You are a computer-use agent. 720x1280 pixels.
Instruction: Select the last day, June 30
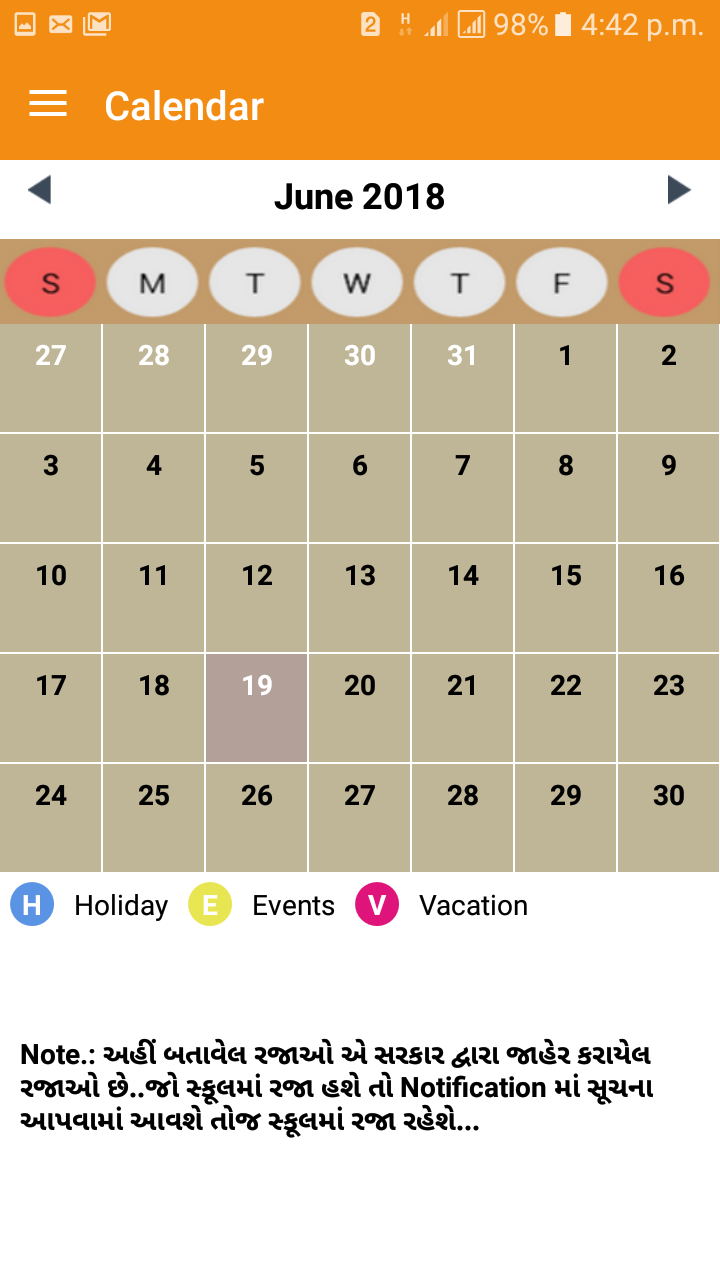tap(668, 817)
